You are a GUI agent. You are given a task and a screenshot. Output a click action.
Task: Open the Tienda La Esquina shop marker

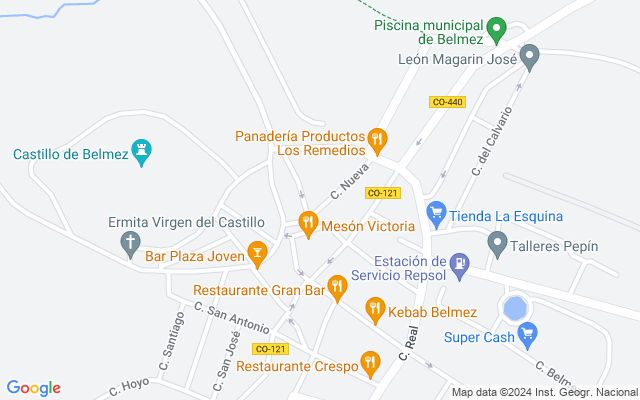(436, 215)
